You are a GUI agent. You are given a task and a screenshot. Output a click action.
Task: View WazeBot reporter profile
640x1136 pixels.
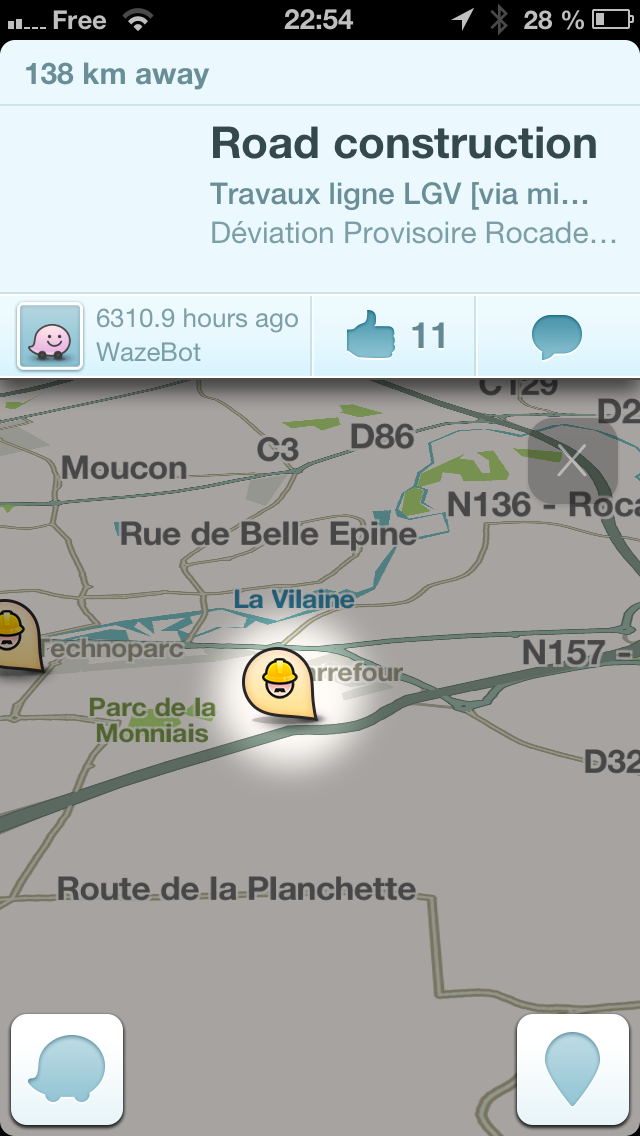[x=50, y=336]
